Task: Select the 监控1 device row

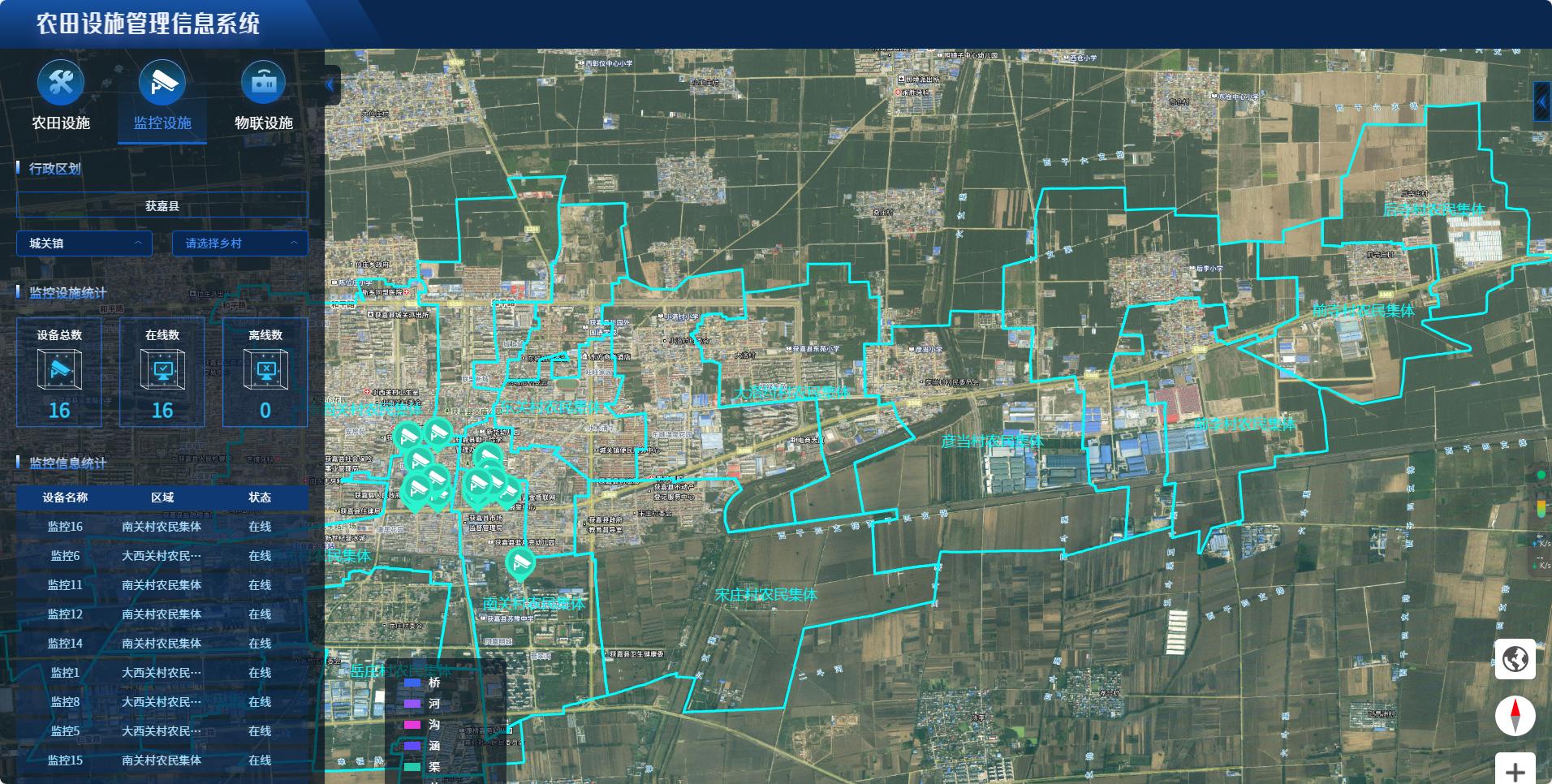Action: click(x=162, y=673)
